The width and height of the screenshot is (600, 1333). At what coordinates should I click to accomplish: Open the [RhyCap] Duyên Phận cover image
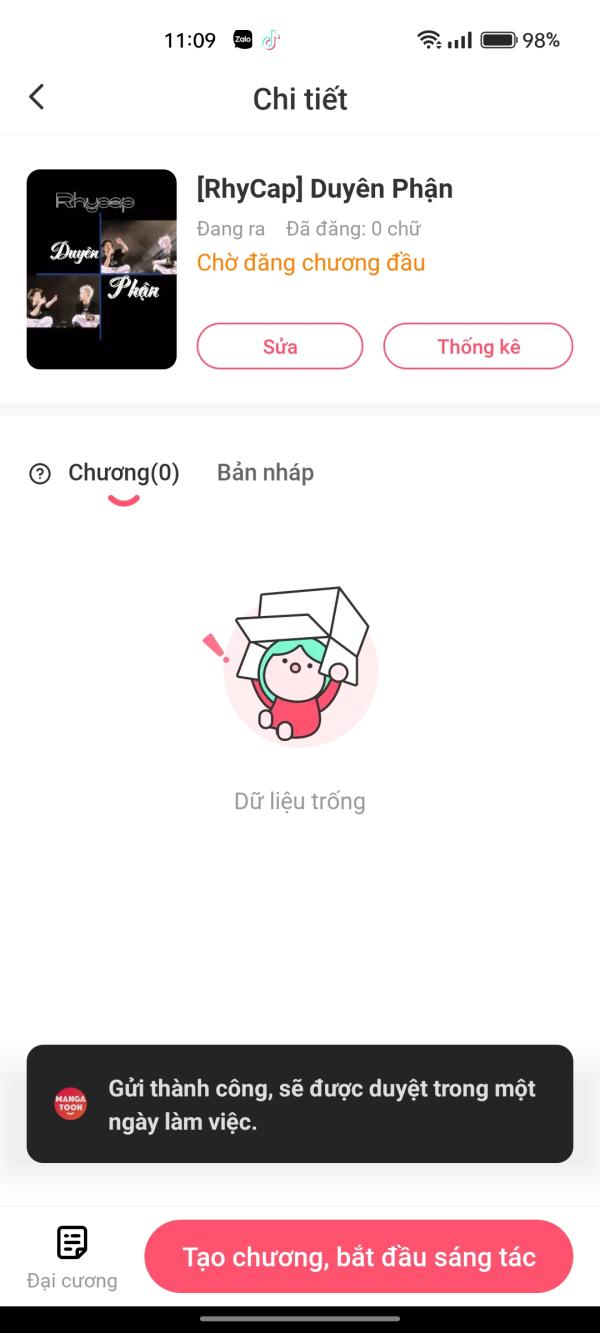pos(102,269)
